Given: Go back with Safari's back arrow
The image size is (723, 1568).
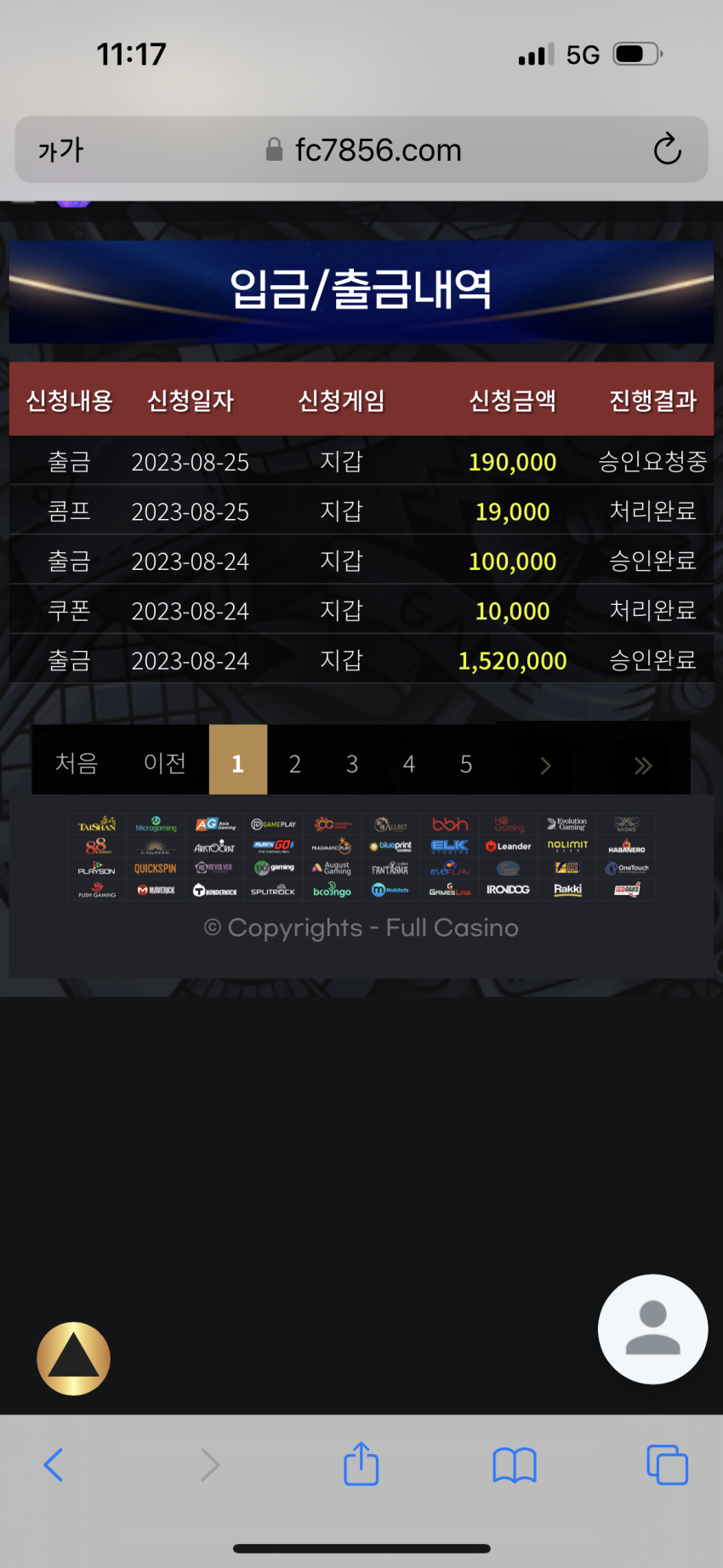Looking at the screenshot, I should click(x=53, y=1464).
